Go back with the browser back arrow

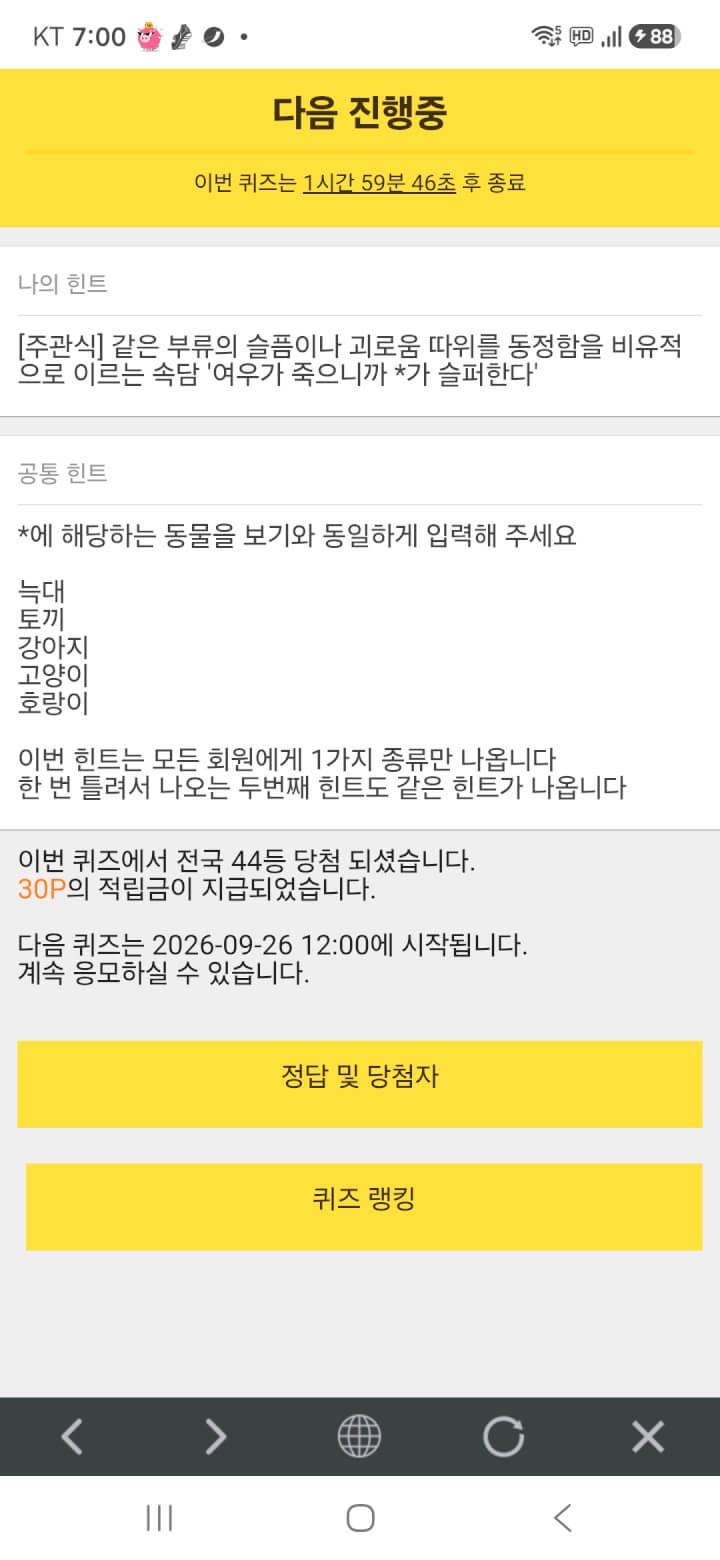click(x=72, y=1437)
